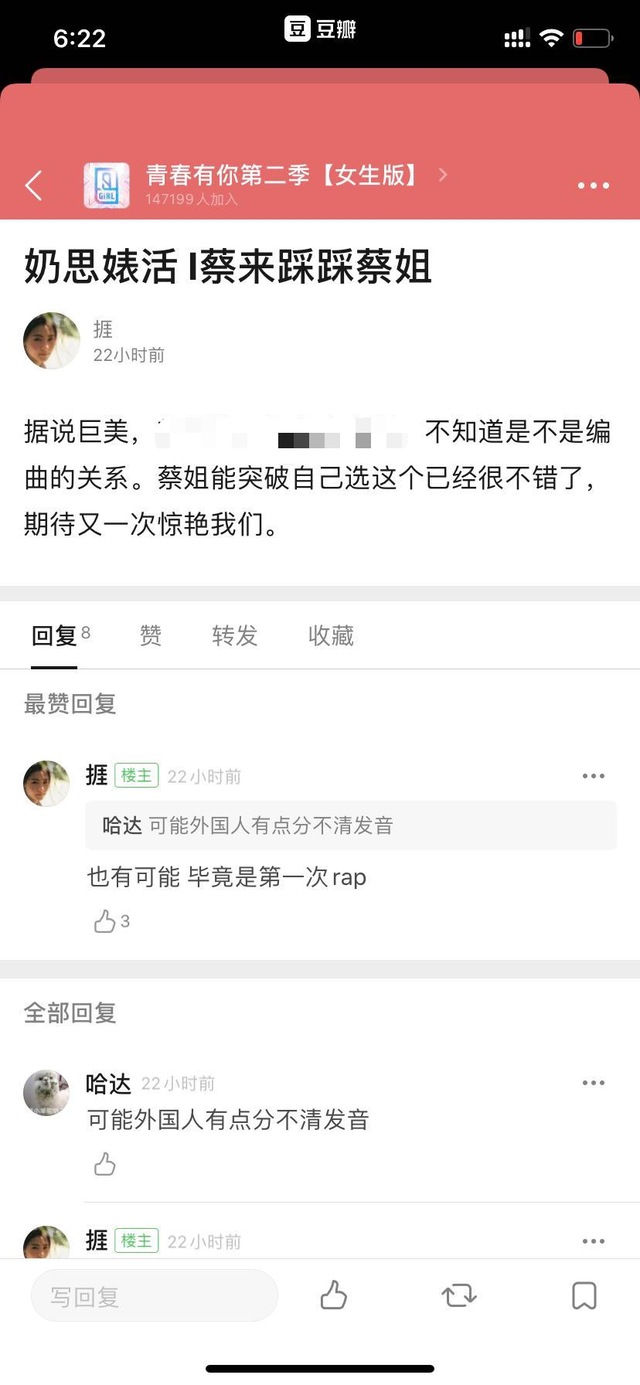The image size is (640, 1385).
Task: Go back using the header arrow
Action: [x=34, y=185]
